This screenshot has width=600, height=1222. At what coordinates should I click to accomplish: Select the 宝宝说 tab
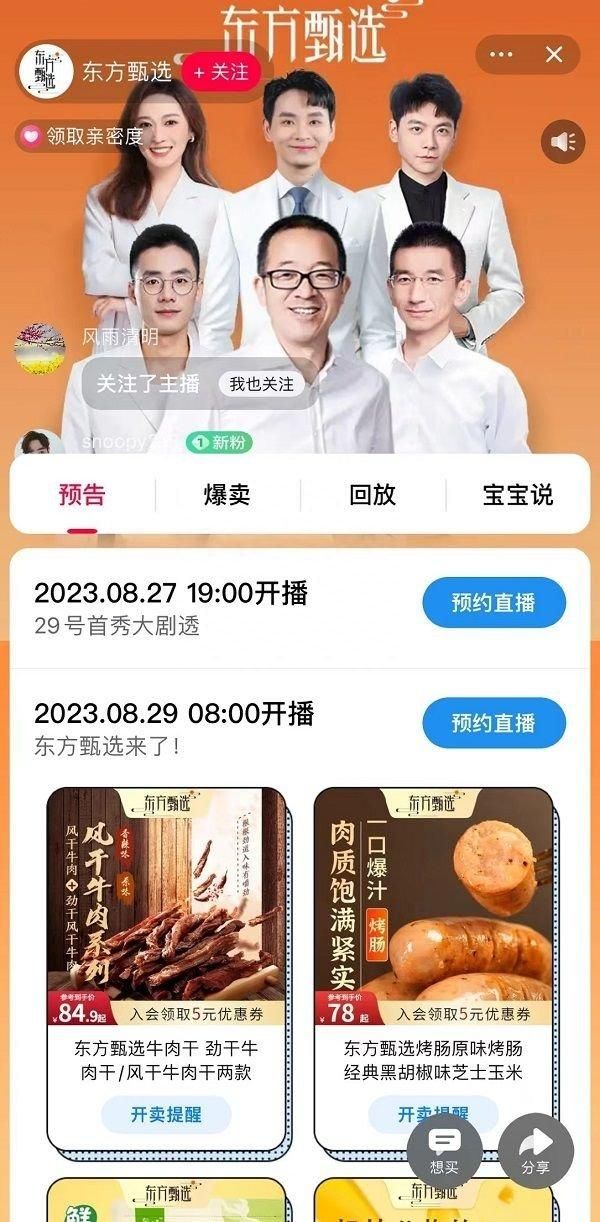click(517, 494)
